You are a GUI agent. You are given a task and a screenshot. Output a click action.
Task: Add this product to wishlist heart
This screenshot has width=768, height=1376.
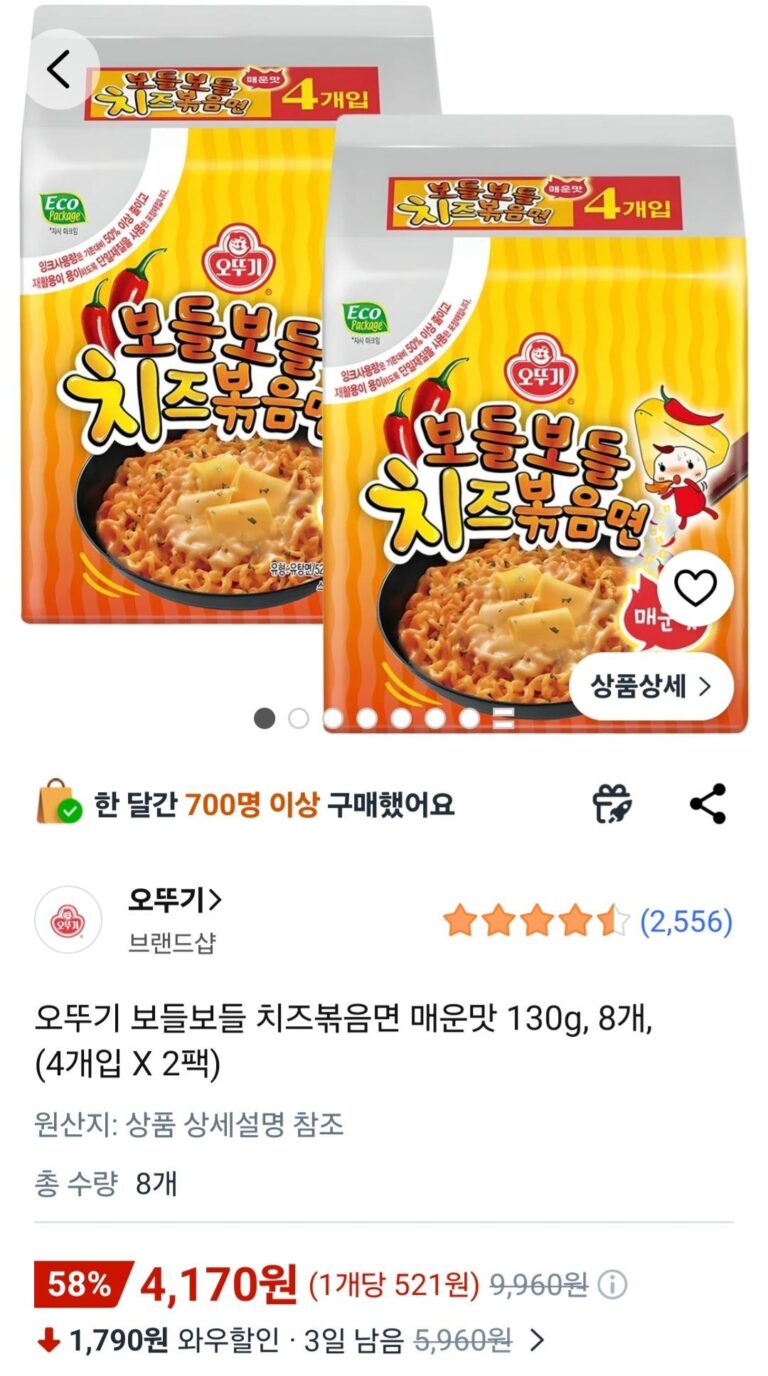[696, 590]
